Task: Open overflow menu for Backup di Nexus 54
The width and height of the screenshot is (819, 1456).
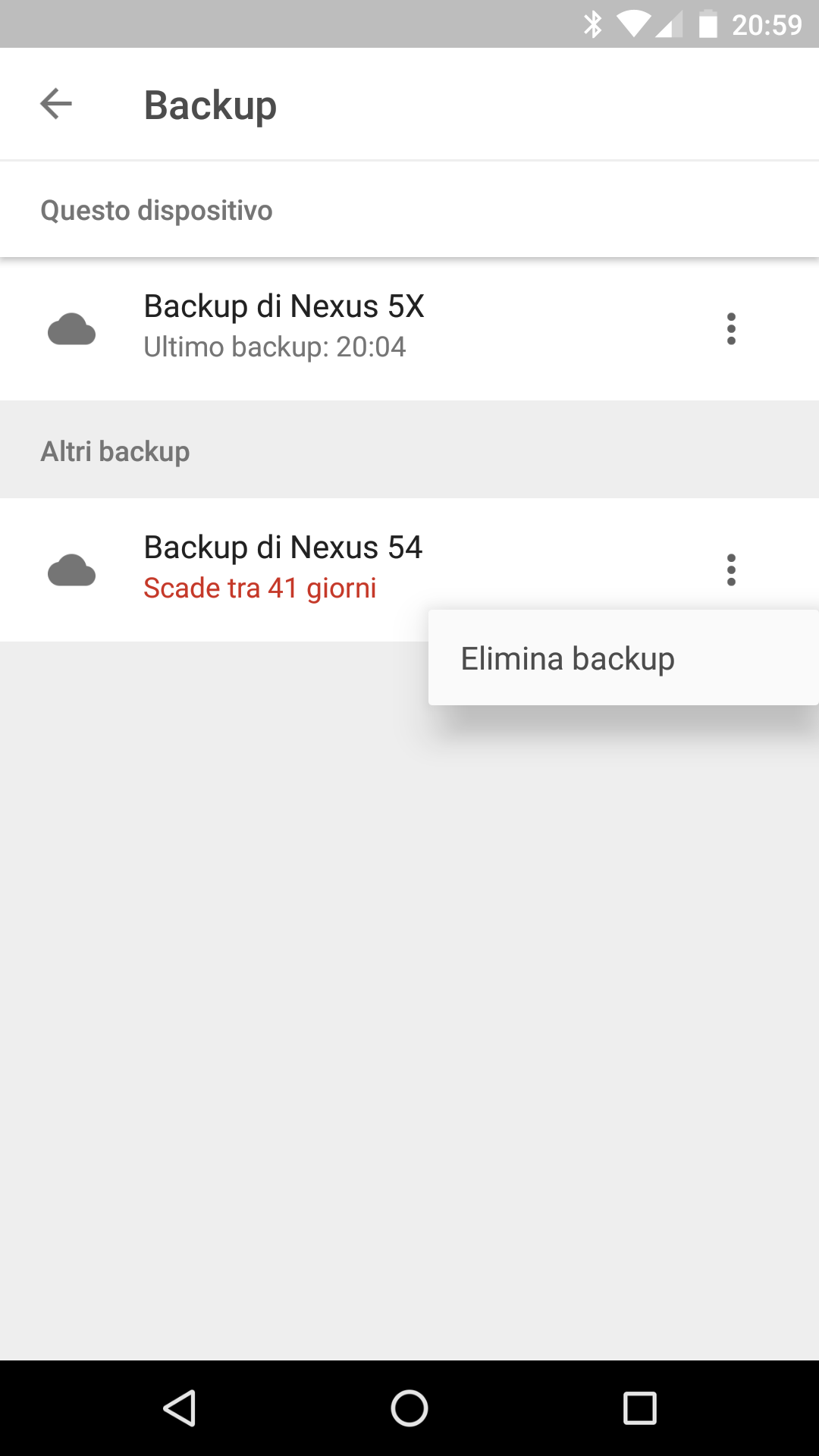Action: pyautogui.click(x=731, y=570)
